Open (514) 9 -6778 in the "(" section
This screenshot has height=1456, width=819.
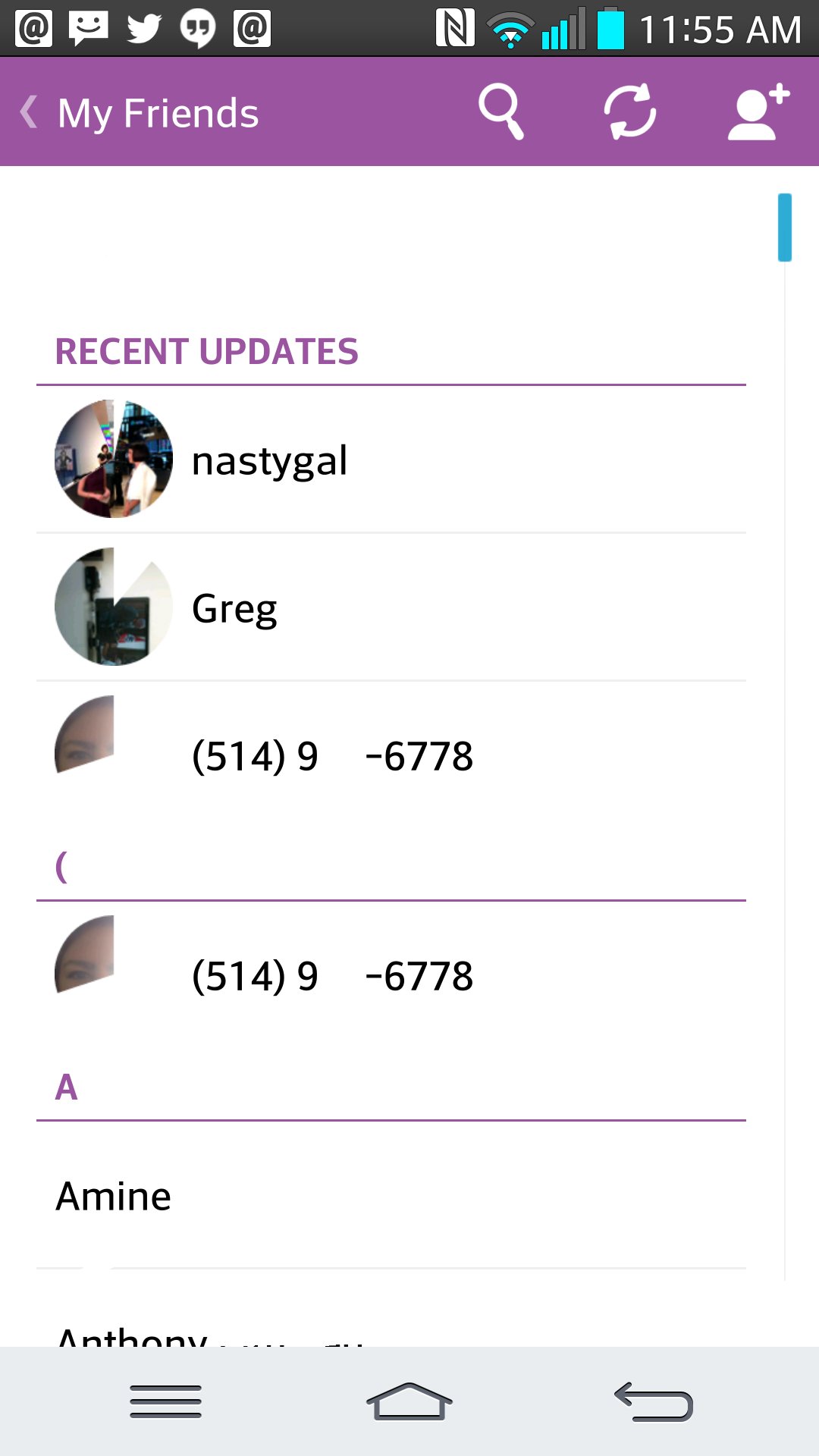(x=391, y=975)
